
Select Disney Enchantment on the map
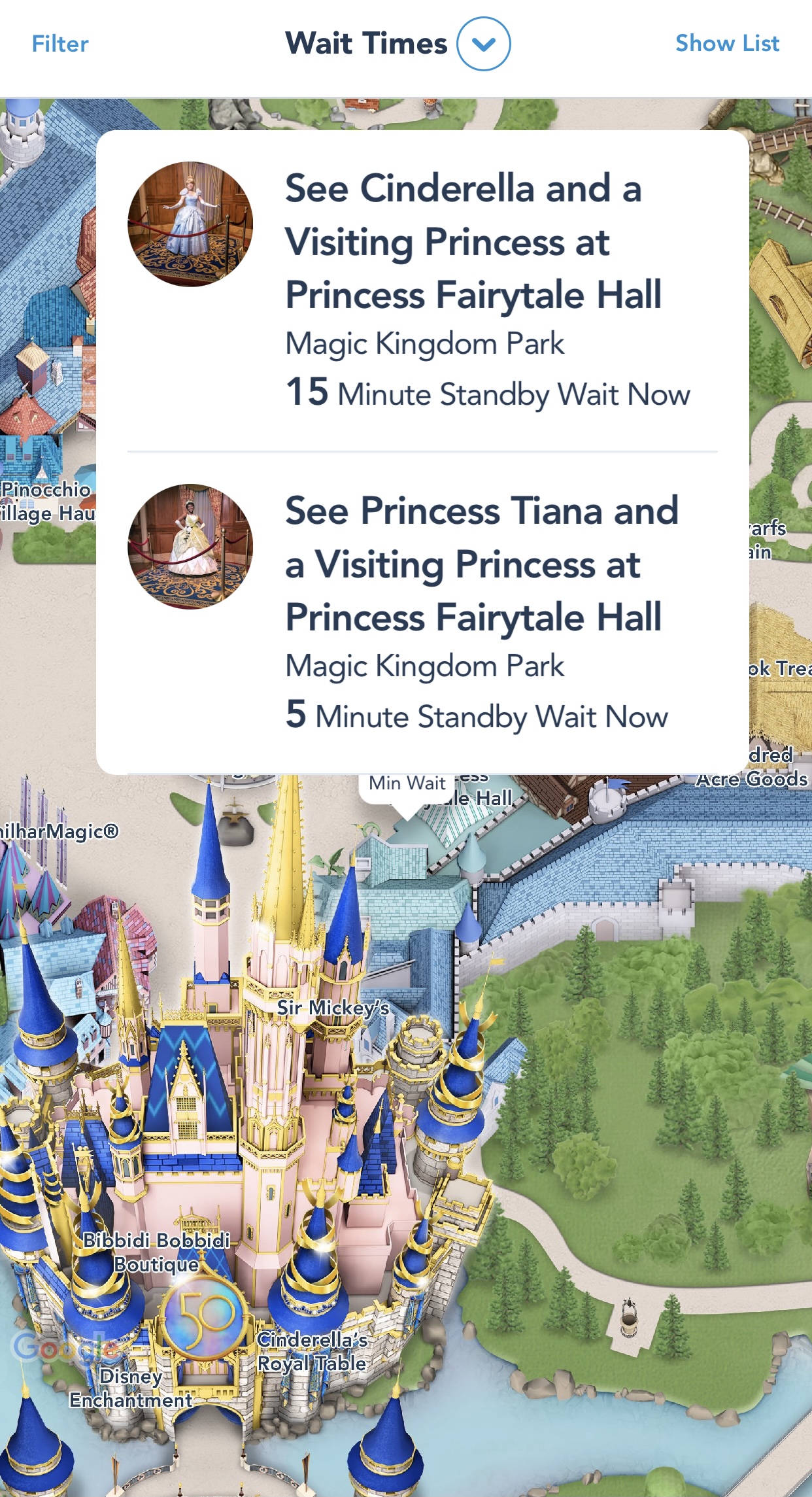131,1387
